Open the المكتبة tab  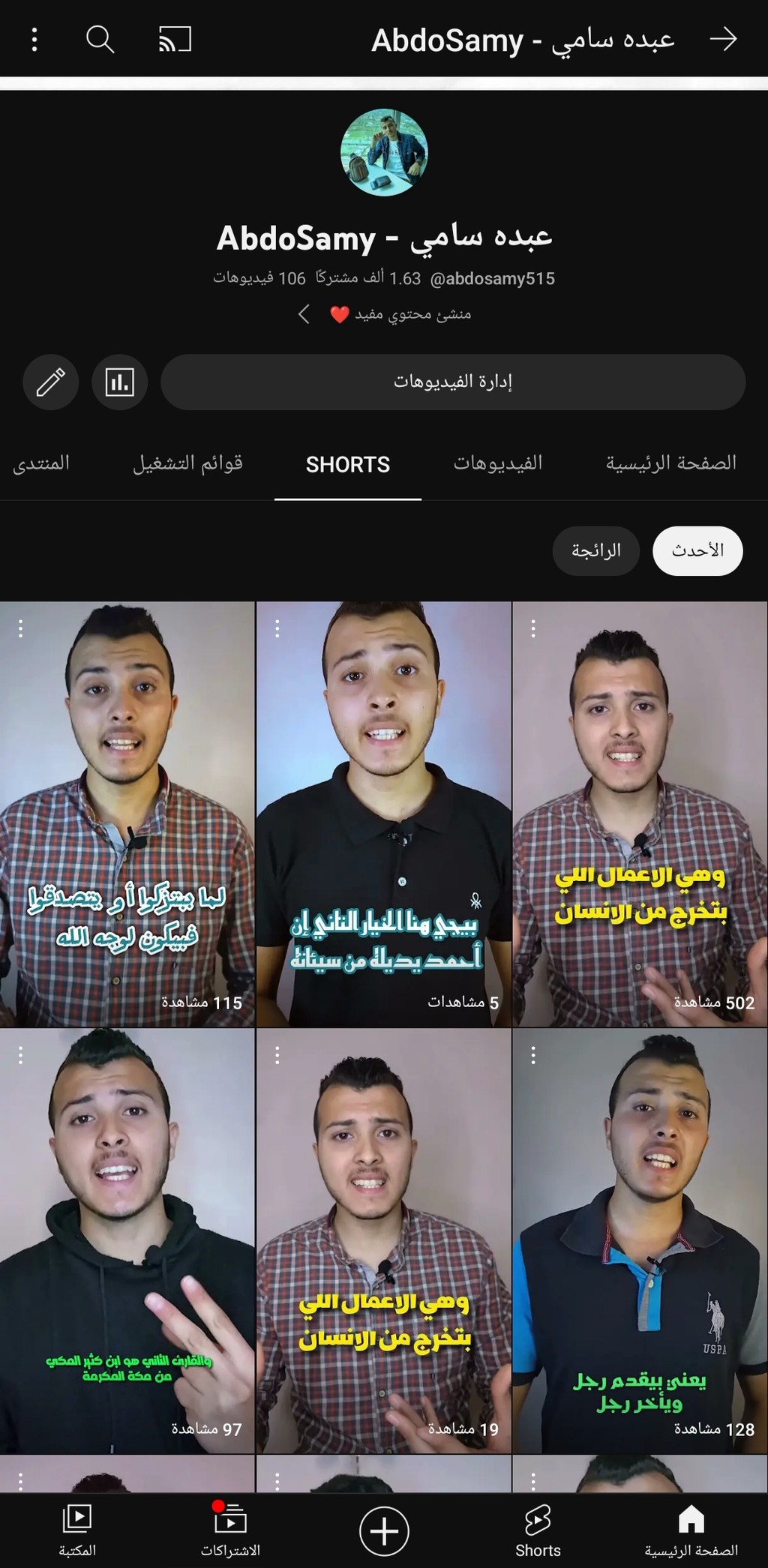[x=77, y=1531]
